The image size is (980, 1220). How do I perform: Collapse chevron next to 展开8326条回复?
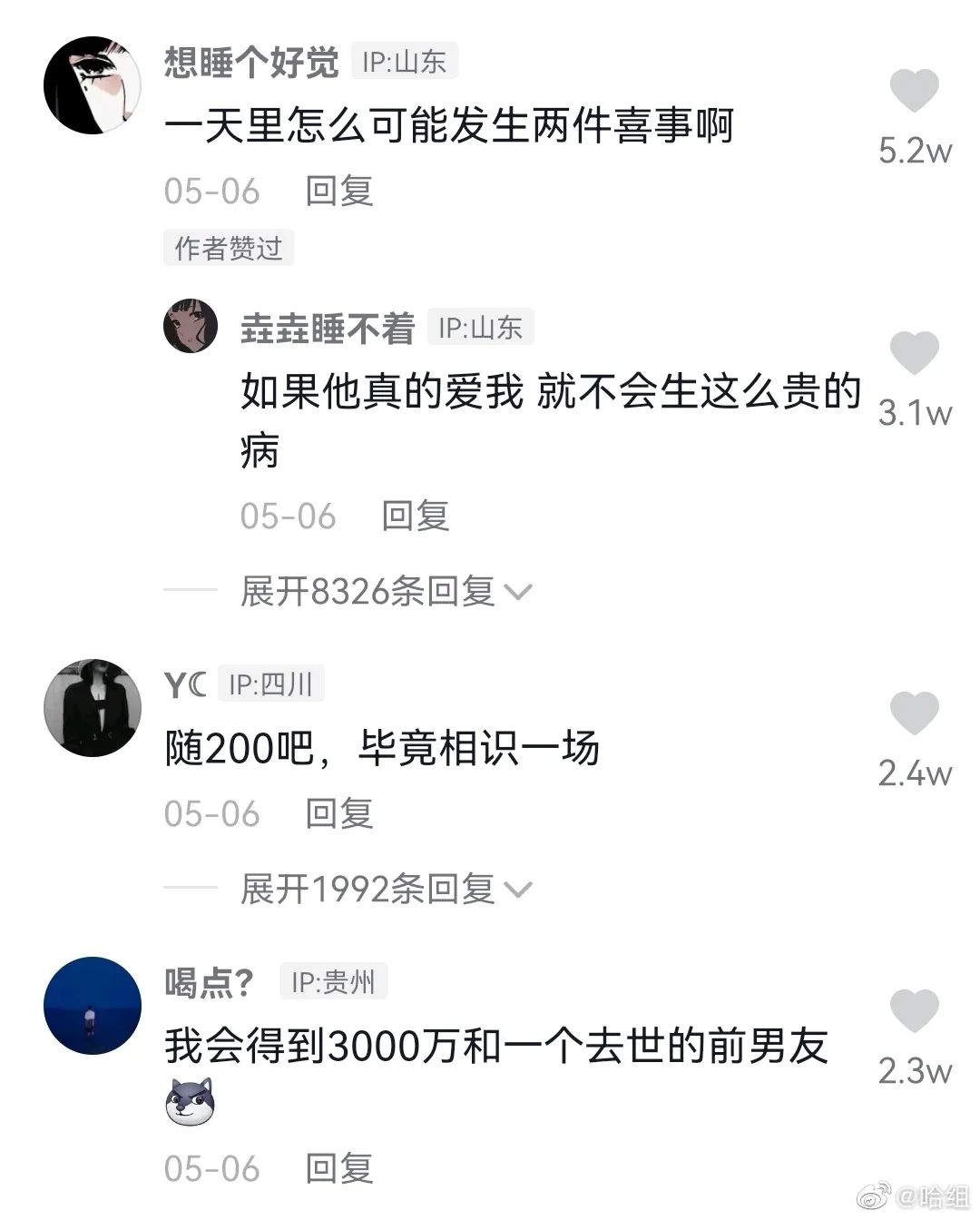point(520,593)
